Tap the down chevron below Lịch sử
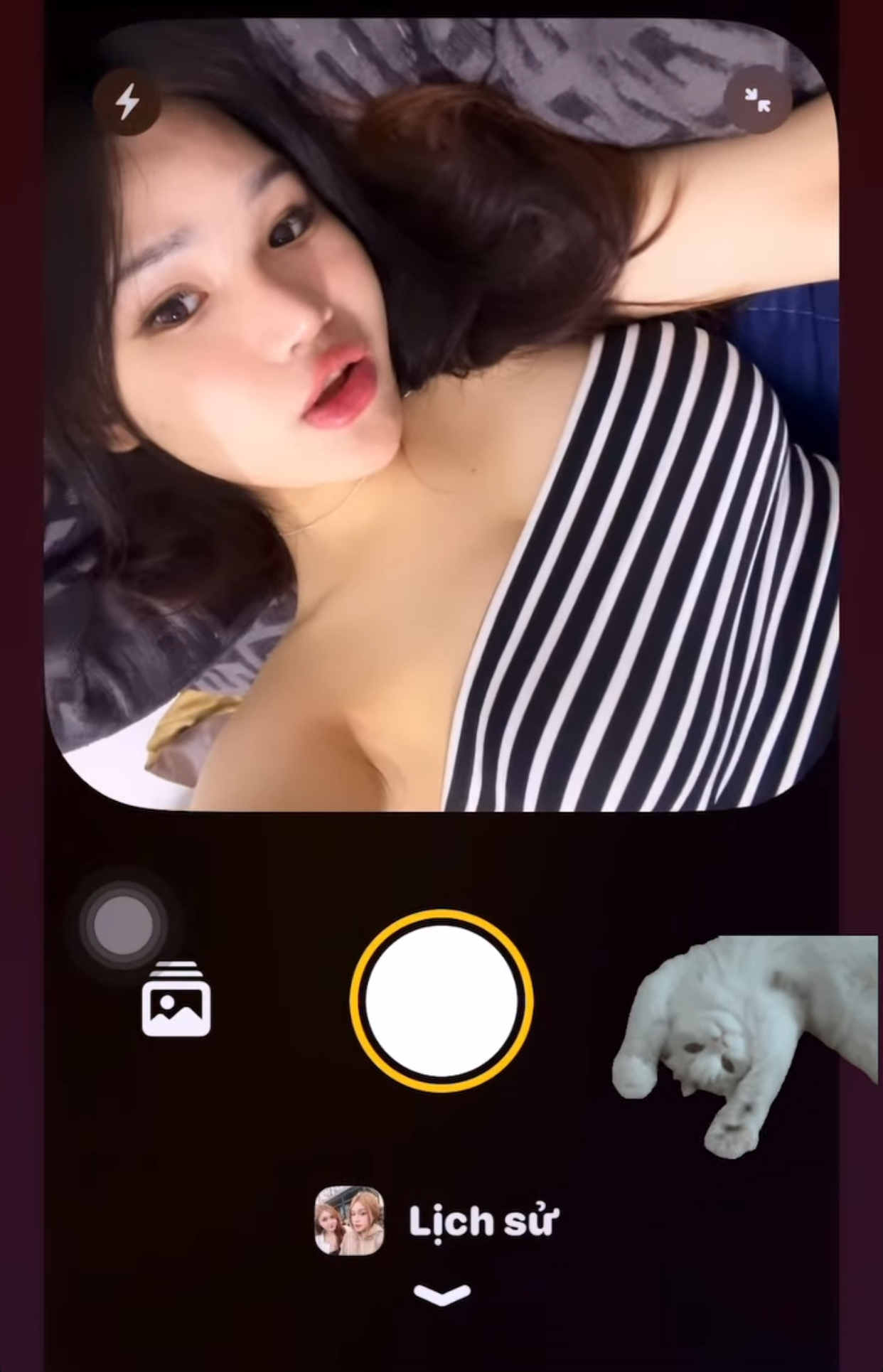 (x=442, y=1295)
